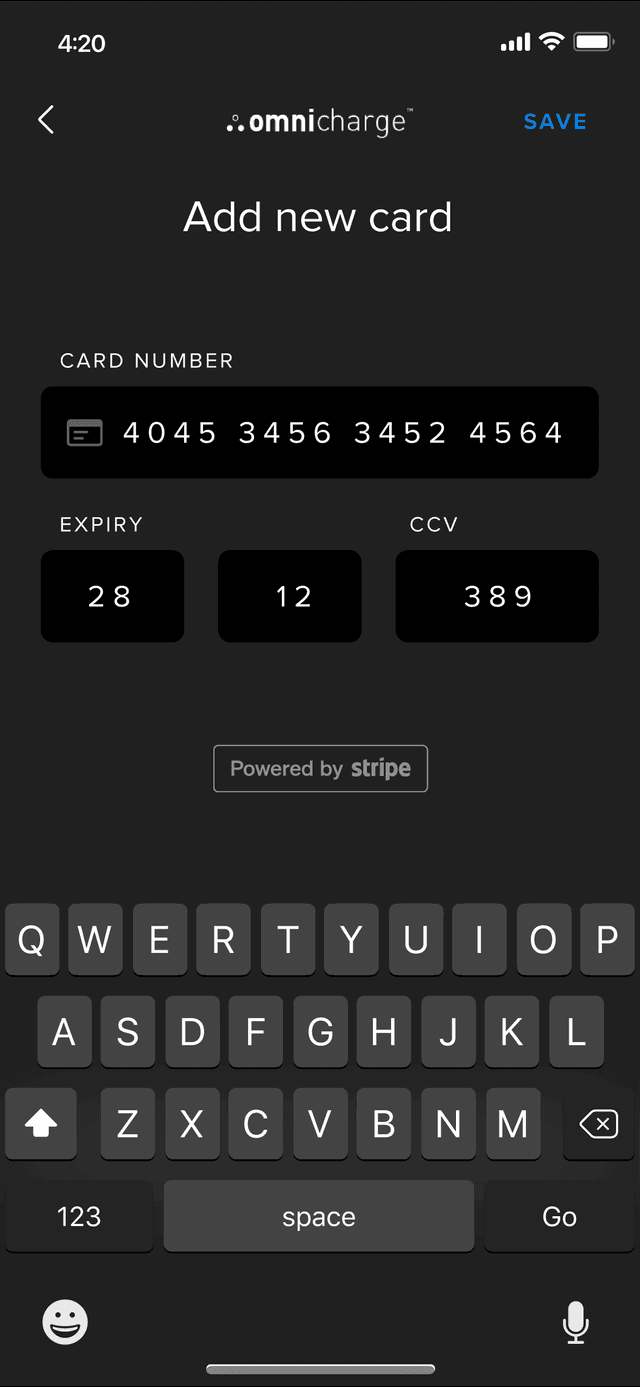The height and width of the screenshot is (1387, 640).
Task: Open the emoji keyboard
Action: coord(65,1322)
